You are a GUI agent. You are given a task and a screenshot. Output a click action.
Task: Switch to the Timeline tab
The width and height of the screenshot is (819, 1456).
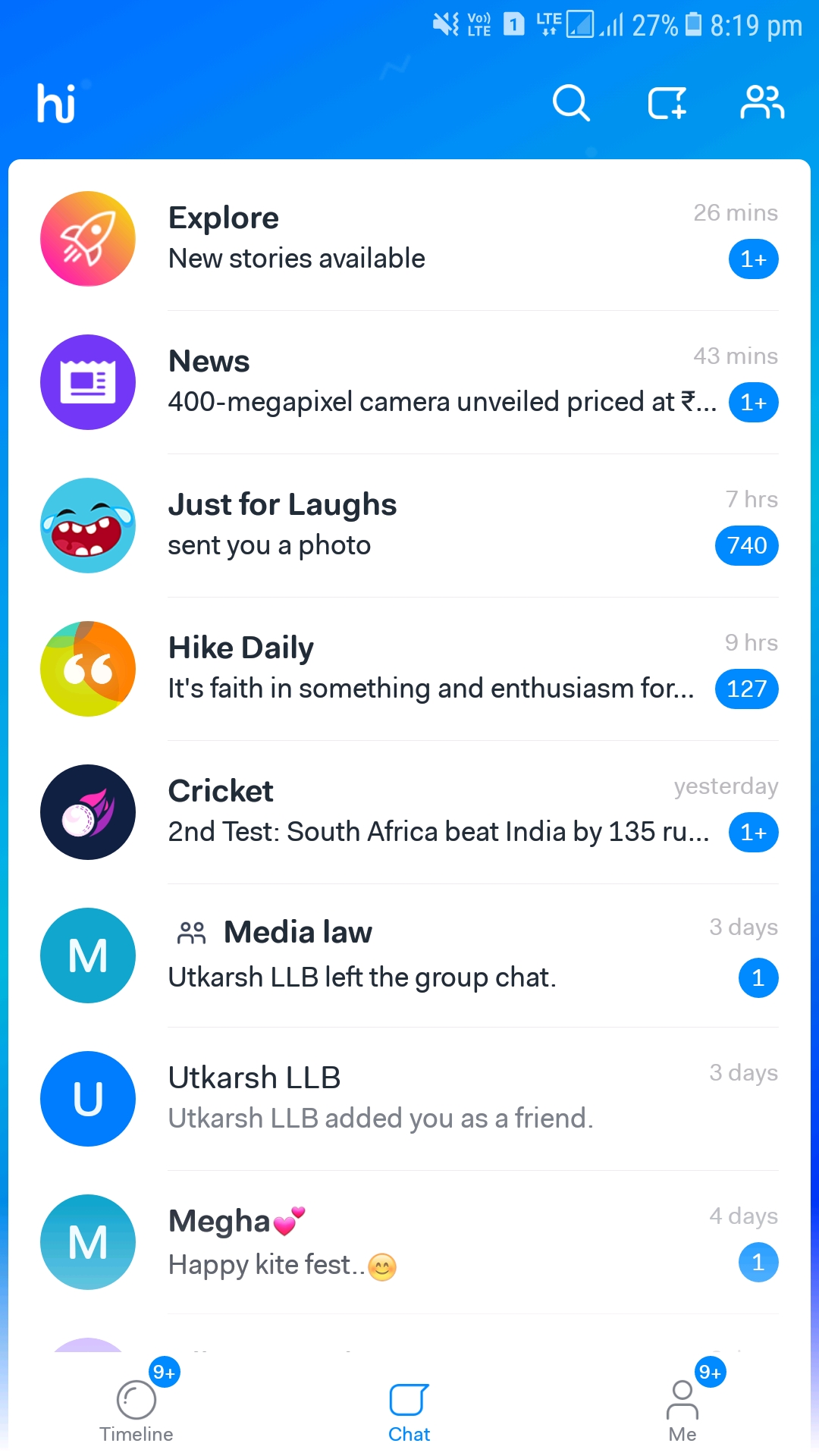[136, 1411]
